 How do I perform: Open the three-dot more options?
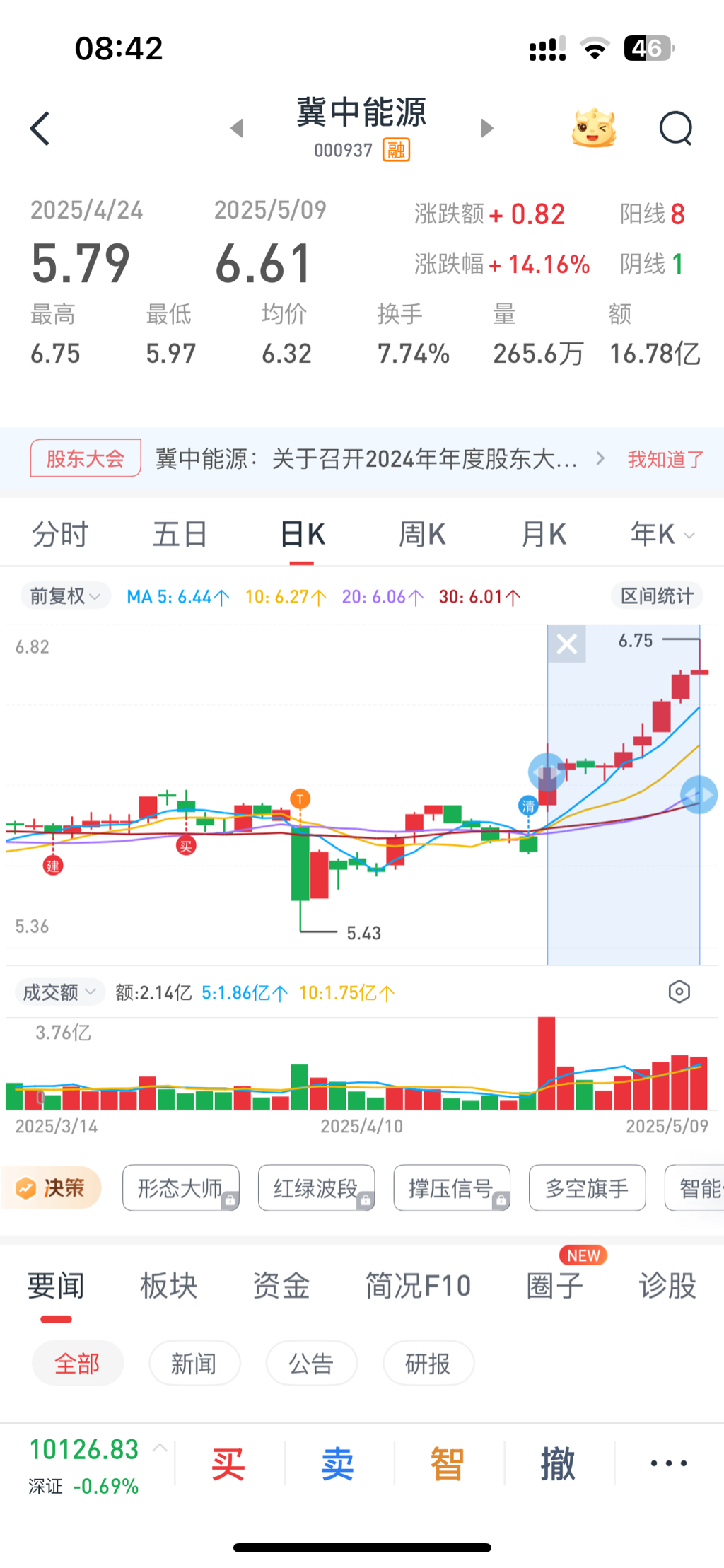(668, 1463)
